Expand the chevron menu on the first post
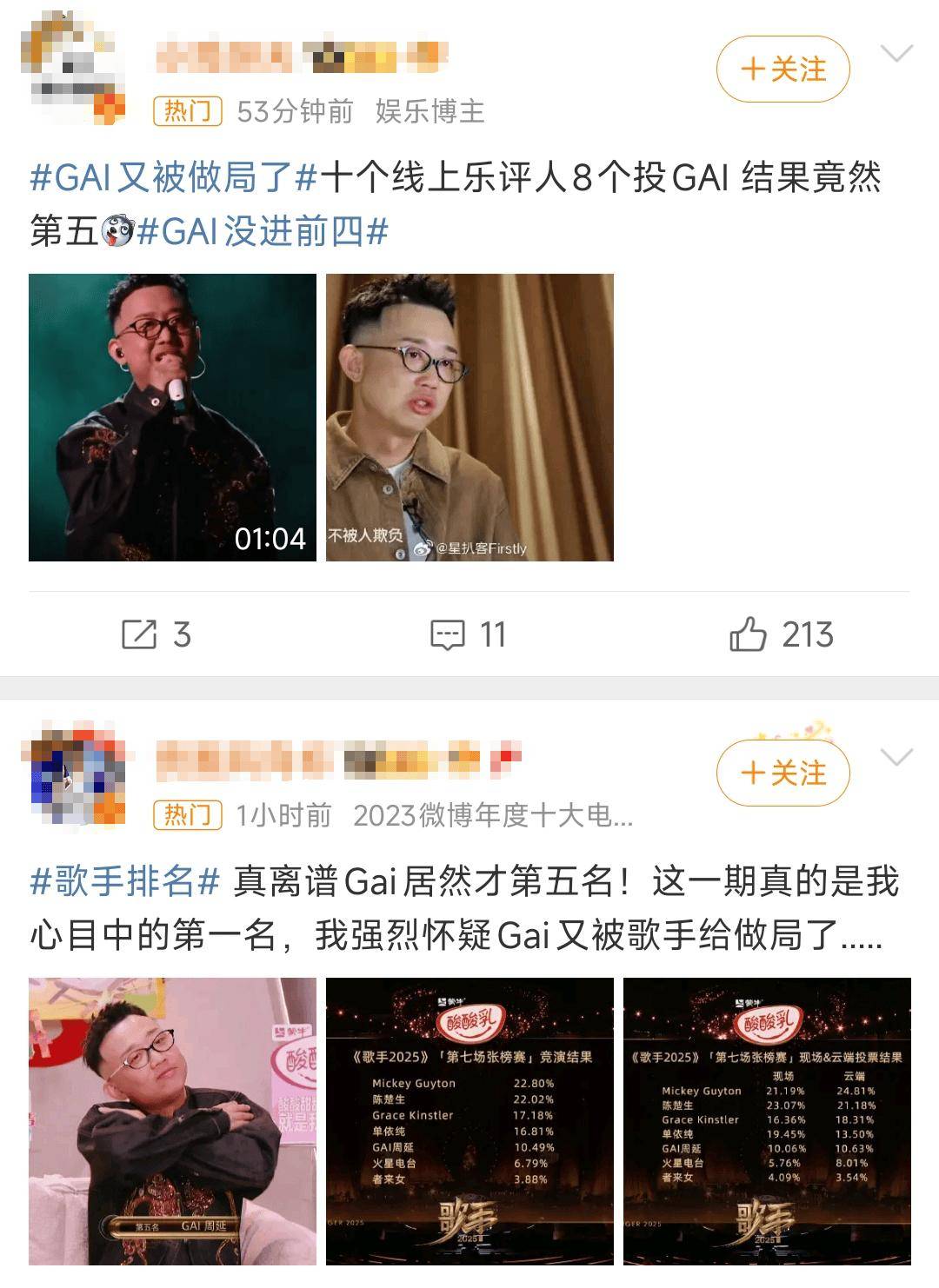This screenshot has width=939, height=1288. [896, 55]
